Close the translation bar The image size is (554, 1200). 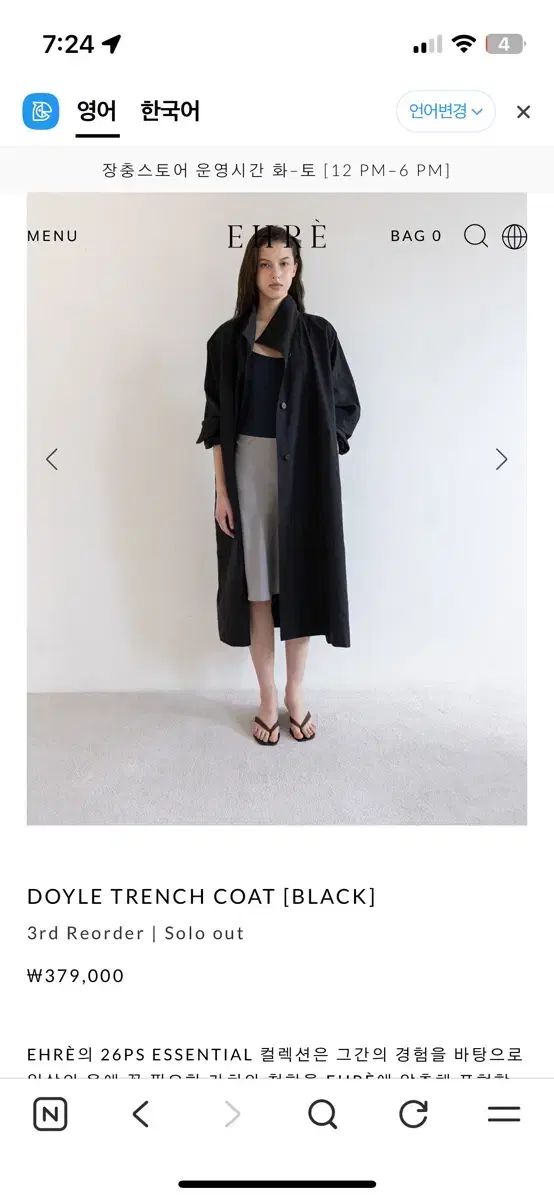(x=523, y=112)
